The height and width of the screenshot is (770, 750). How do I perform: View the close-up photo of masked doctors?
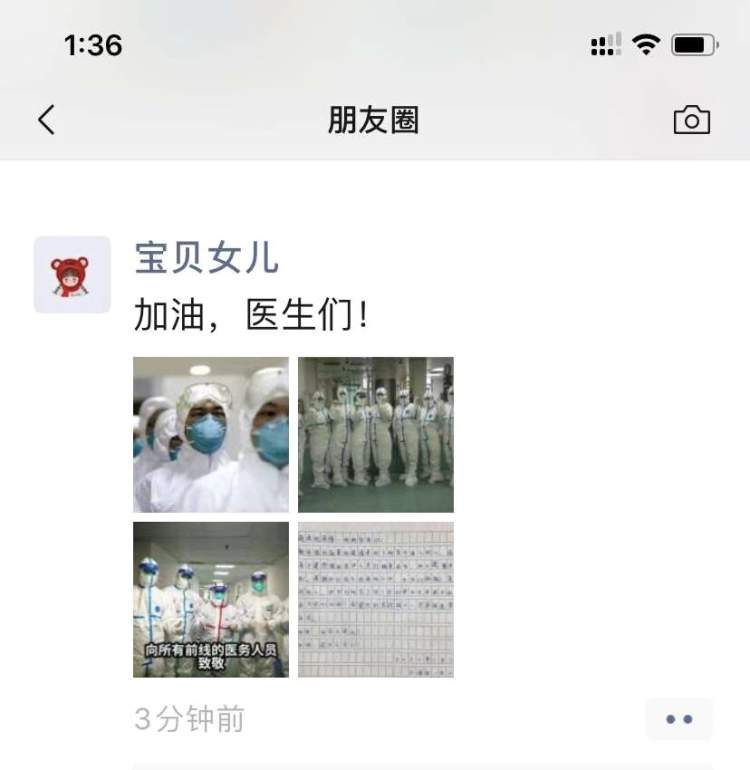[211, 434]
